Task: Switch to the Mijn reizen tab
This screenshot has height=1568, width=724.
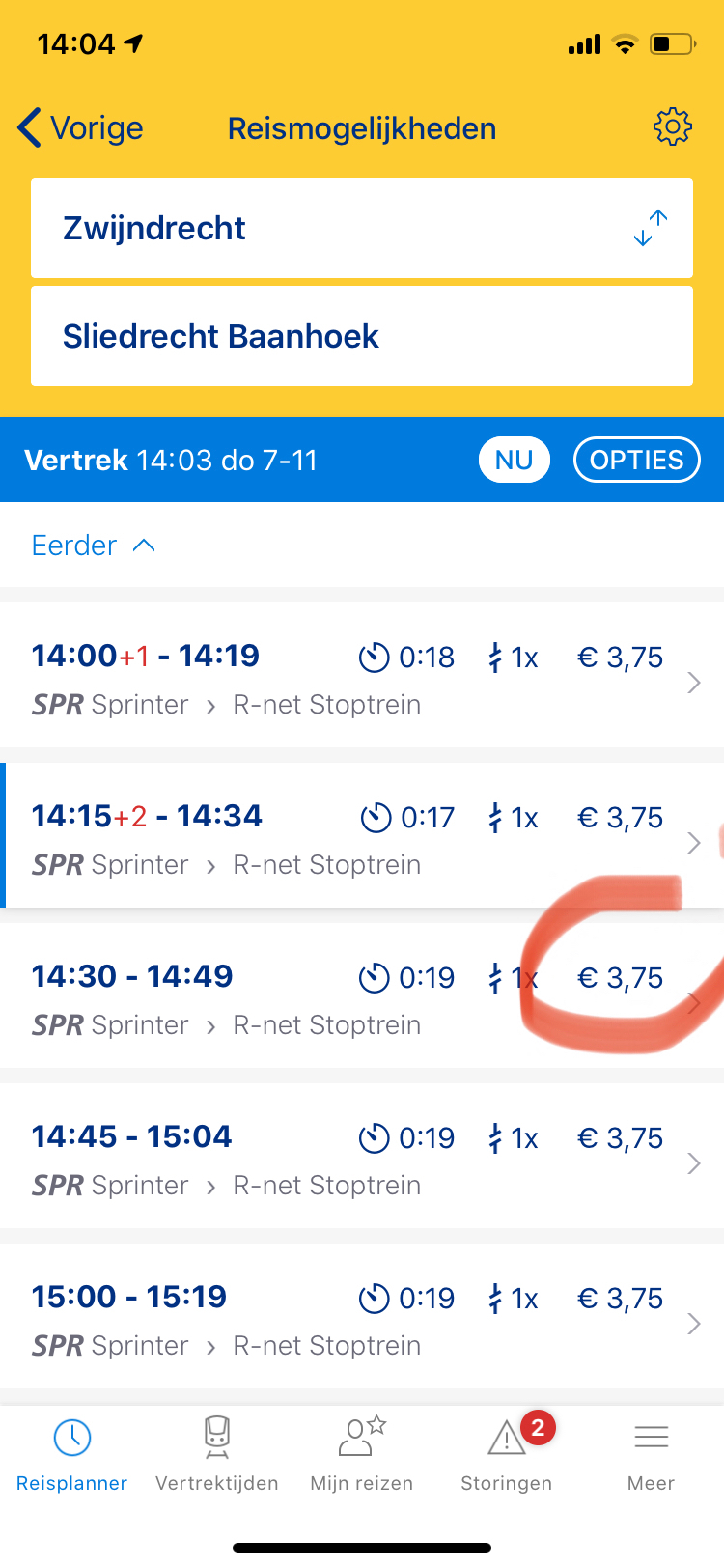Action: (362, 1454)
